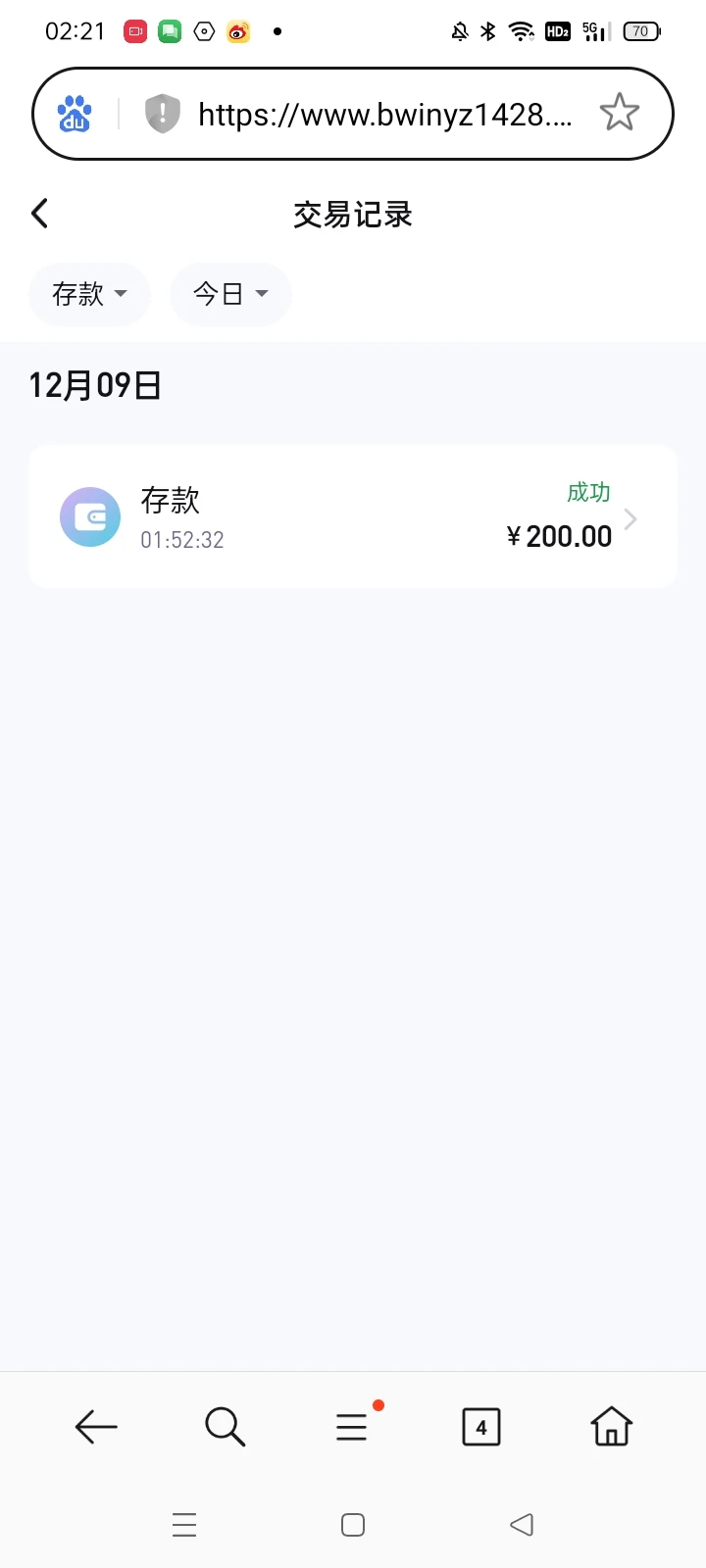
Task: Tap the Baidu paw icon
Action: pyautogui.click(x=75, y=115)
